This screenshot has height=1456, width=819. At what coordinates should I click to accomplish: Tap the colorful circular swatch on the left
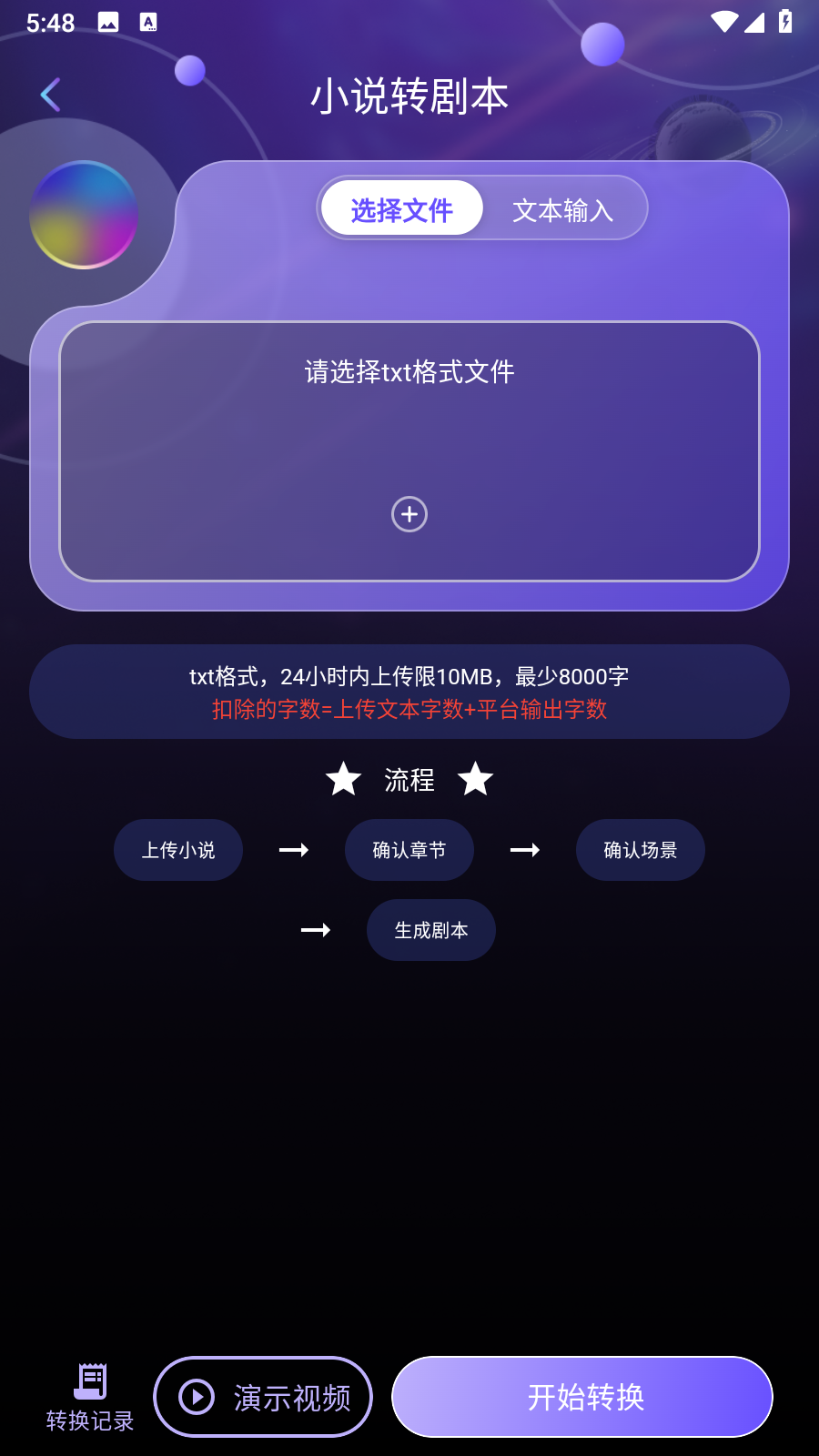[x=83, y=216]
